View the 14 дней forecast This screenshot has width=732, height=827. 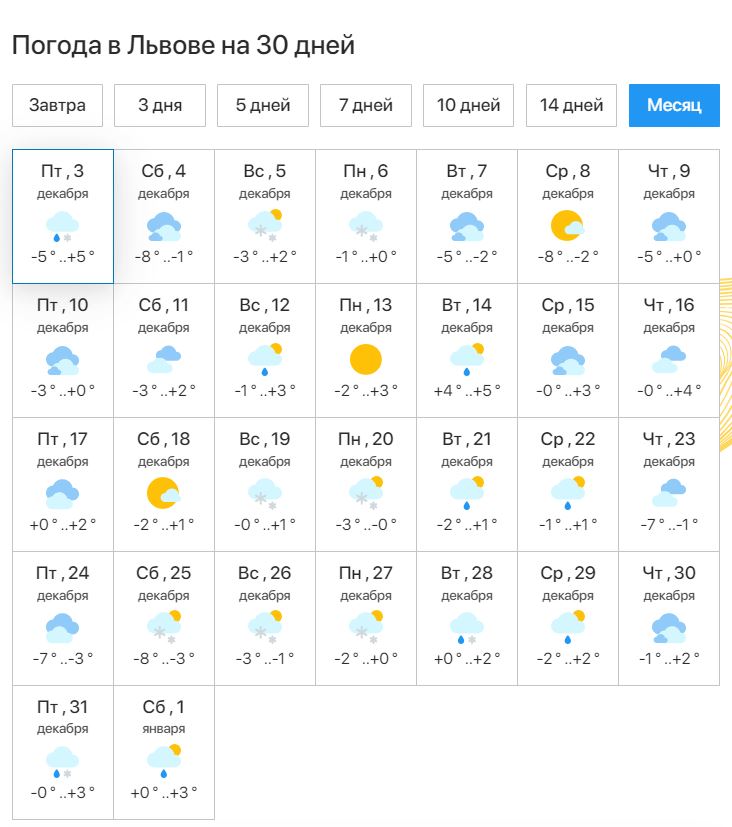[x=572, y=105]
